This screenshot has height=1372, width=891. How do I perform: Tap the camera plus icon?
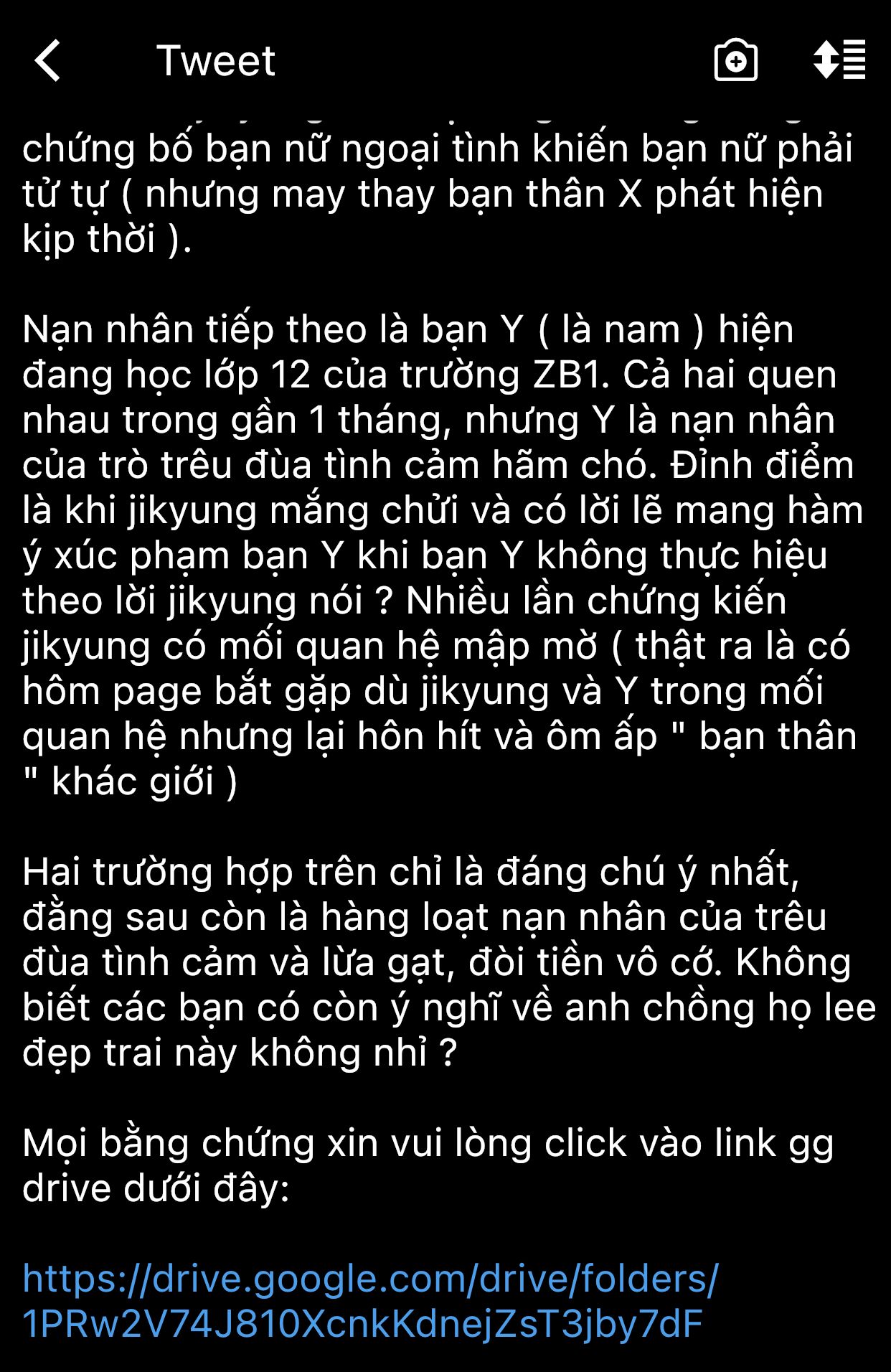(736, 60)
